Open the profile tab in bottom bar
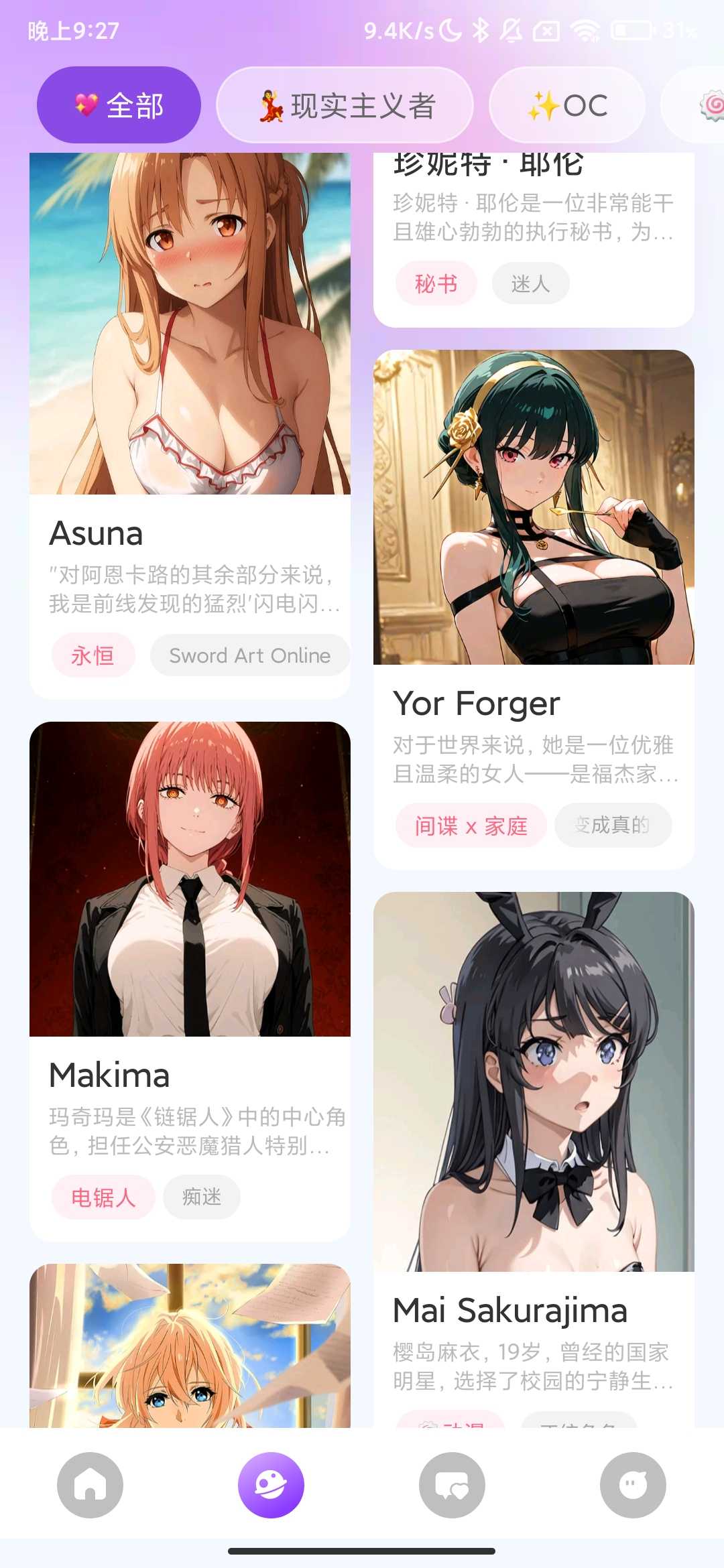 click(633, 1485)
